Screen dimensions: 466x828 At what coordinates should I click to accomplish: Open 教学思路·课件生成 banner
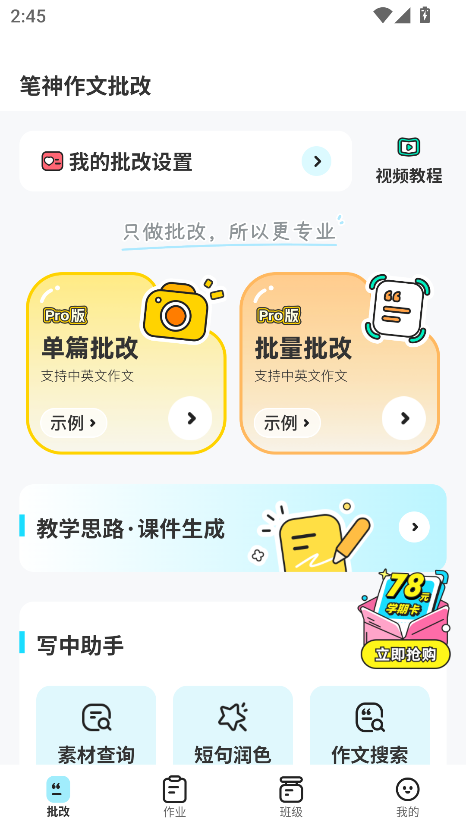pos(233,528)
